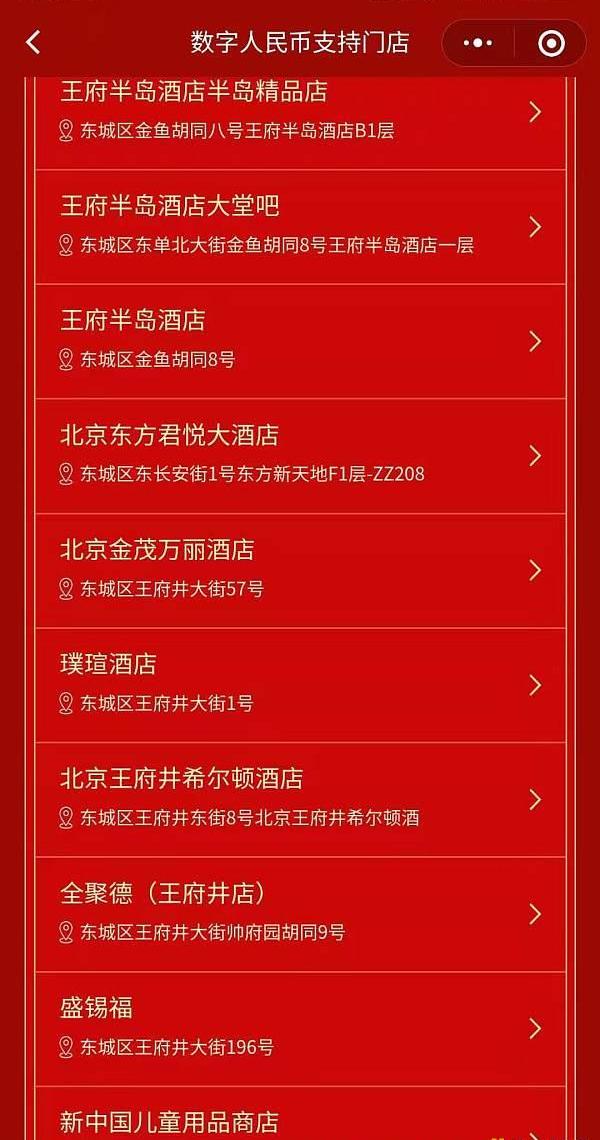
Task: Select the 新中国儿童用品商店 store row
Action: (300, 1120)
